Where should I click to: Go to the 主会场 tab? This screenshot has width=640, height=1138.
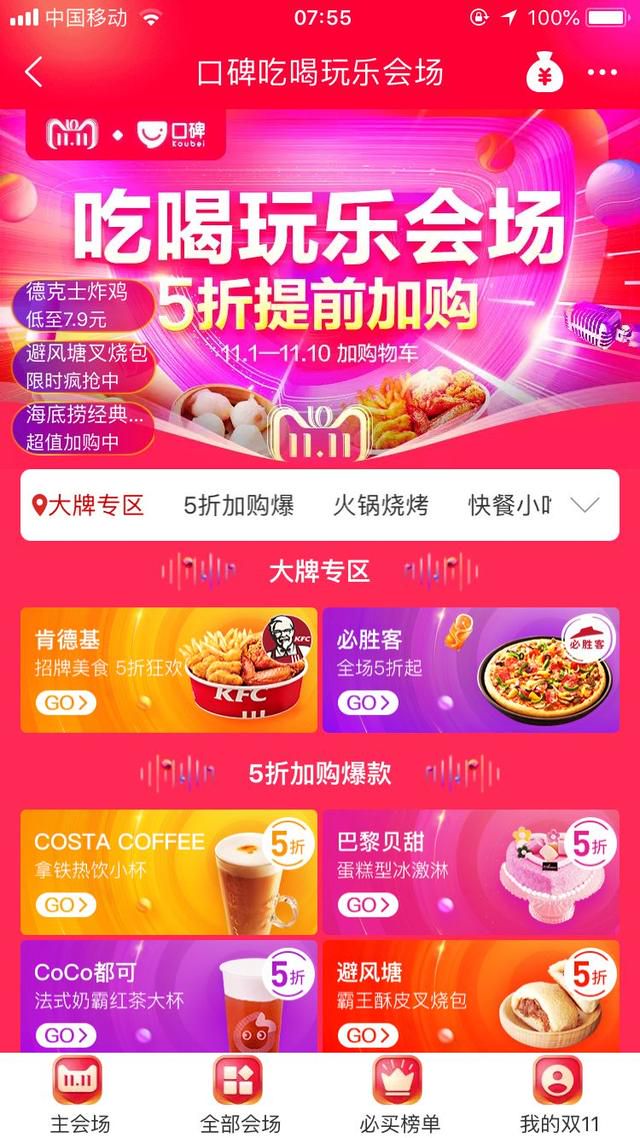tap(78, 1094)
